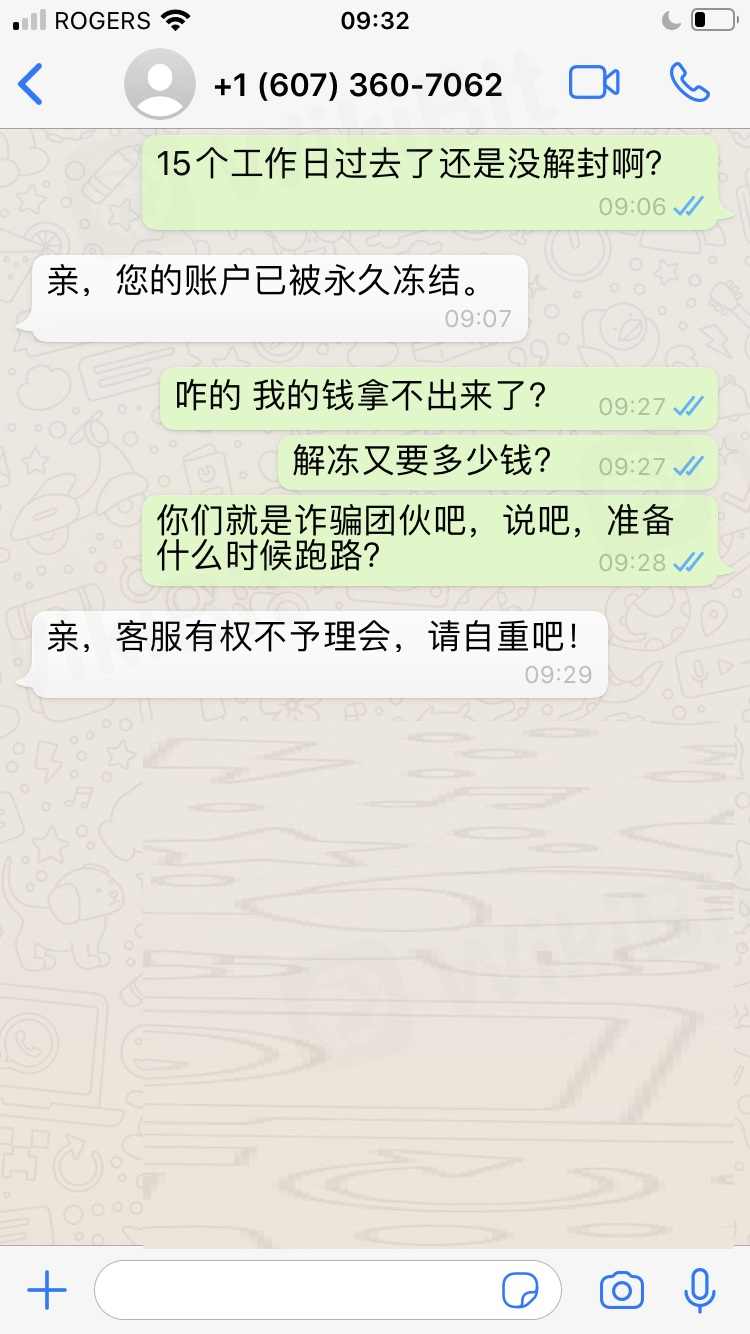This screenshot has height=1334, width=750.
Task: Tap the microphone for a voice message
Action: (x=699, y=1291)
